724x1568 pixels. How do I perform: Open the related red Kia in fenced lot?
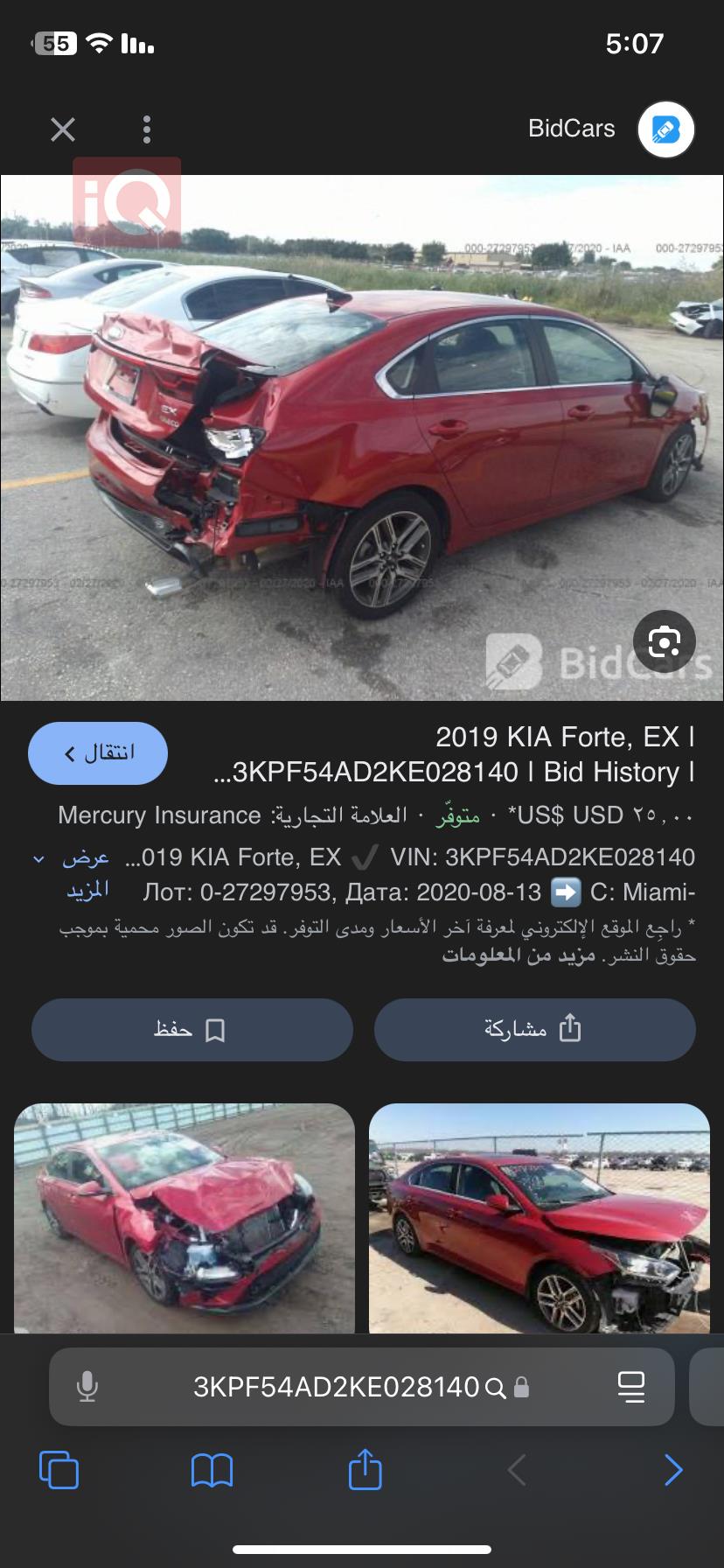pyautogui.click(x=540, y=1218)
